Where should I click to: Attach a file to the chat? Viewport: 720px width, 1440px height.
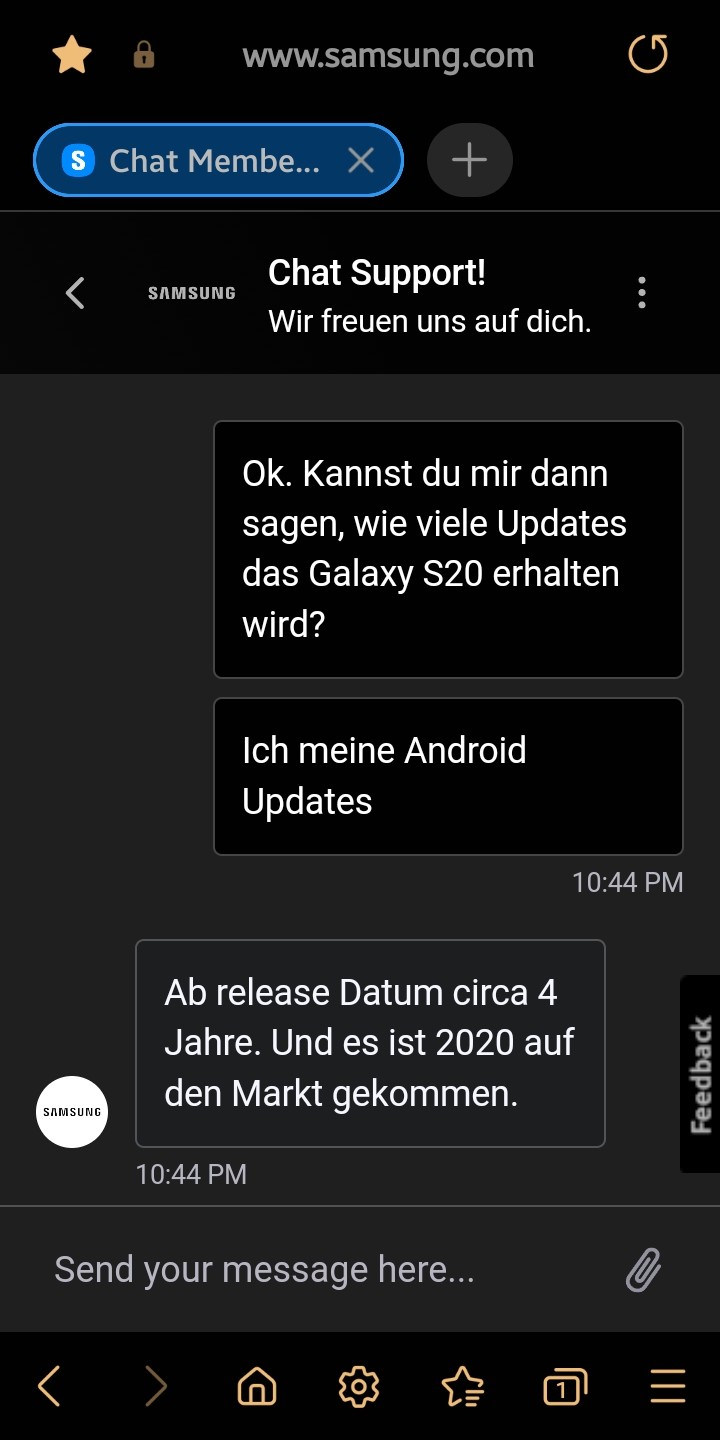pyautogui.click(x=644, y=1270)
